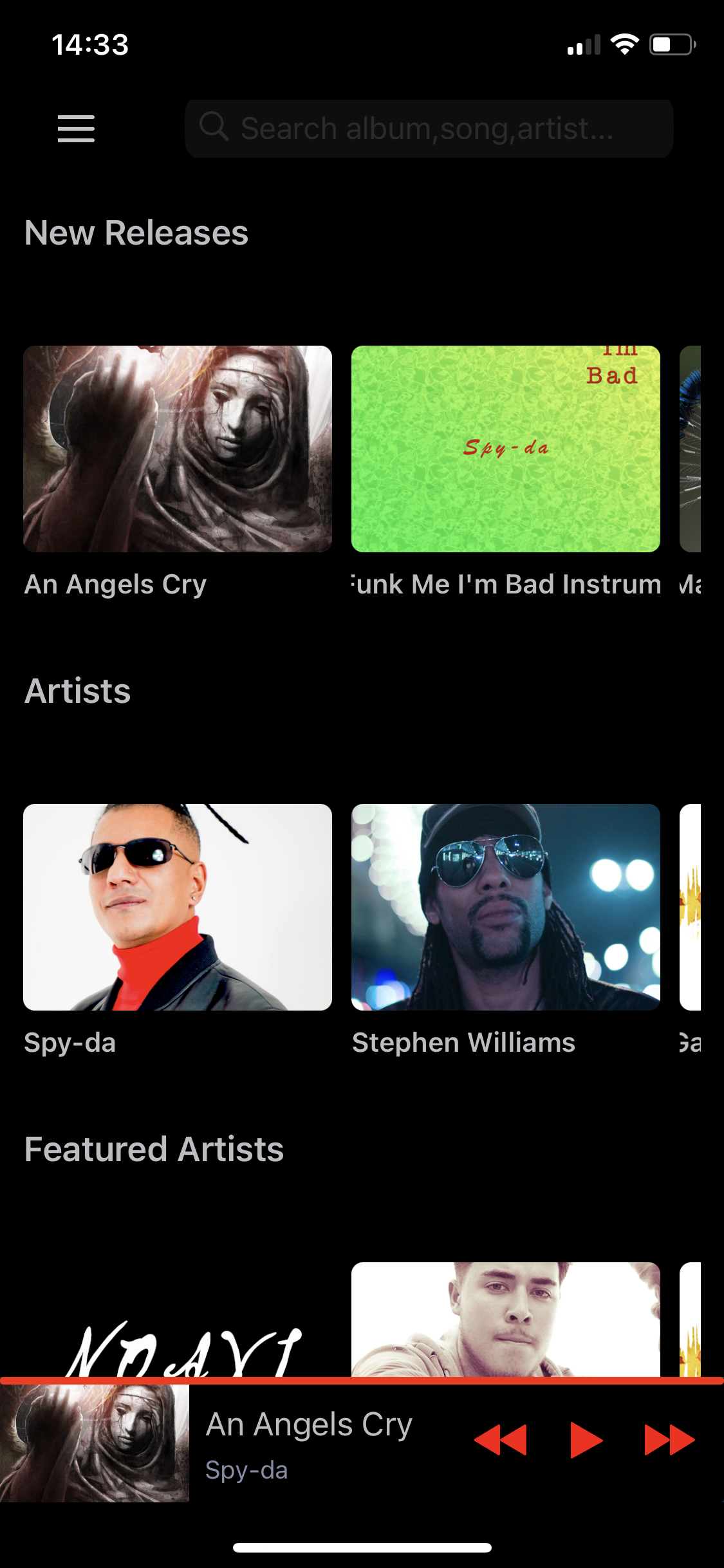Skip to the next track
Viewport: 724px width, 1568px height.
(669, 1440)
